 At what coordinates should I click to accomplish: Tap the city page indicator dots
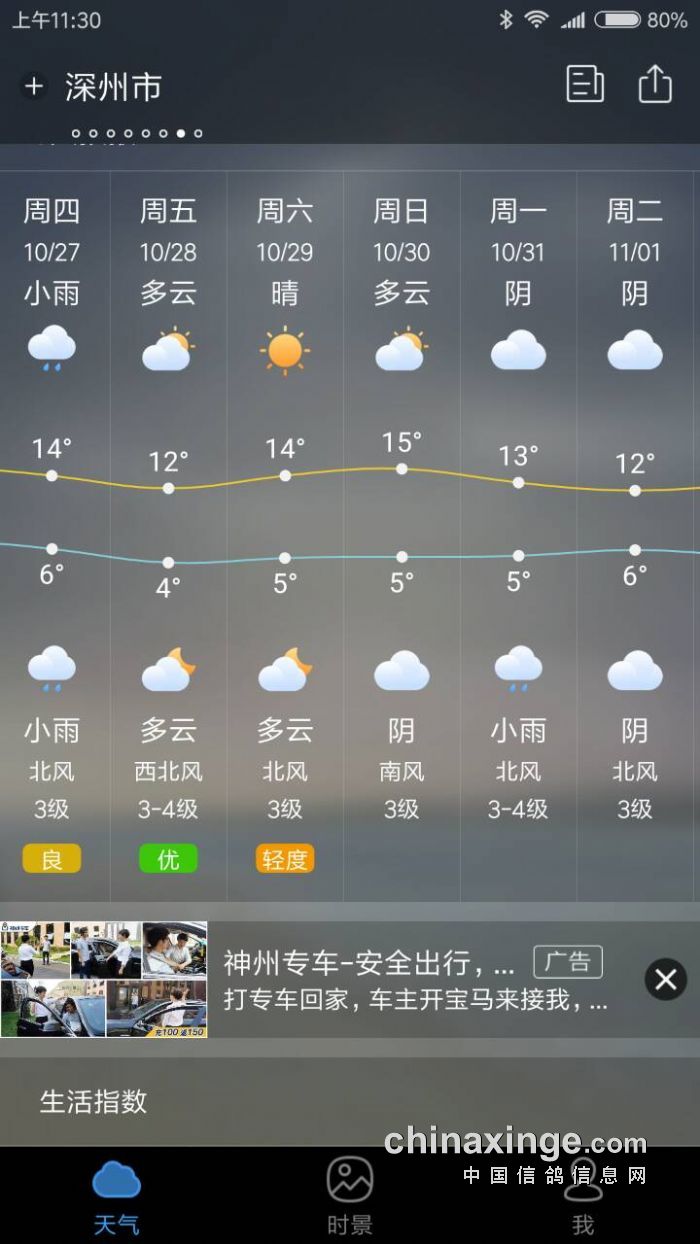[x=137, y=133]
